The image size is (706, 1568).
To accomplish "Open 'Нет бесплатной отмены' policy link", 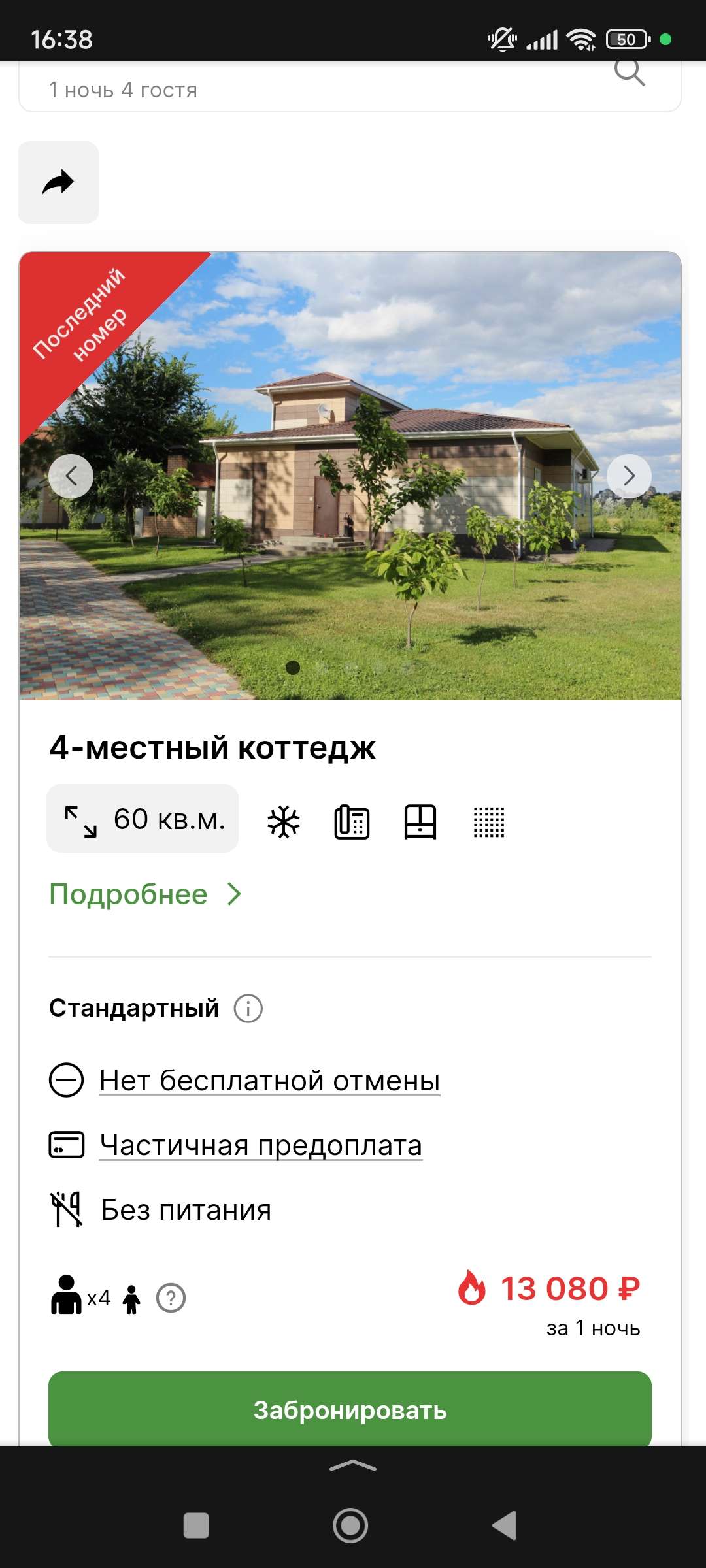I will coord(269,1081).
